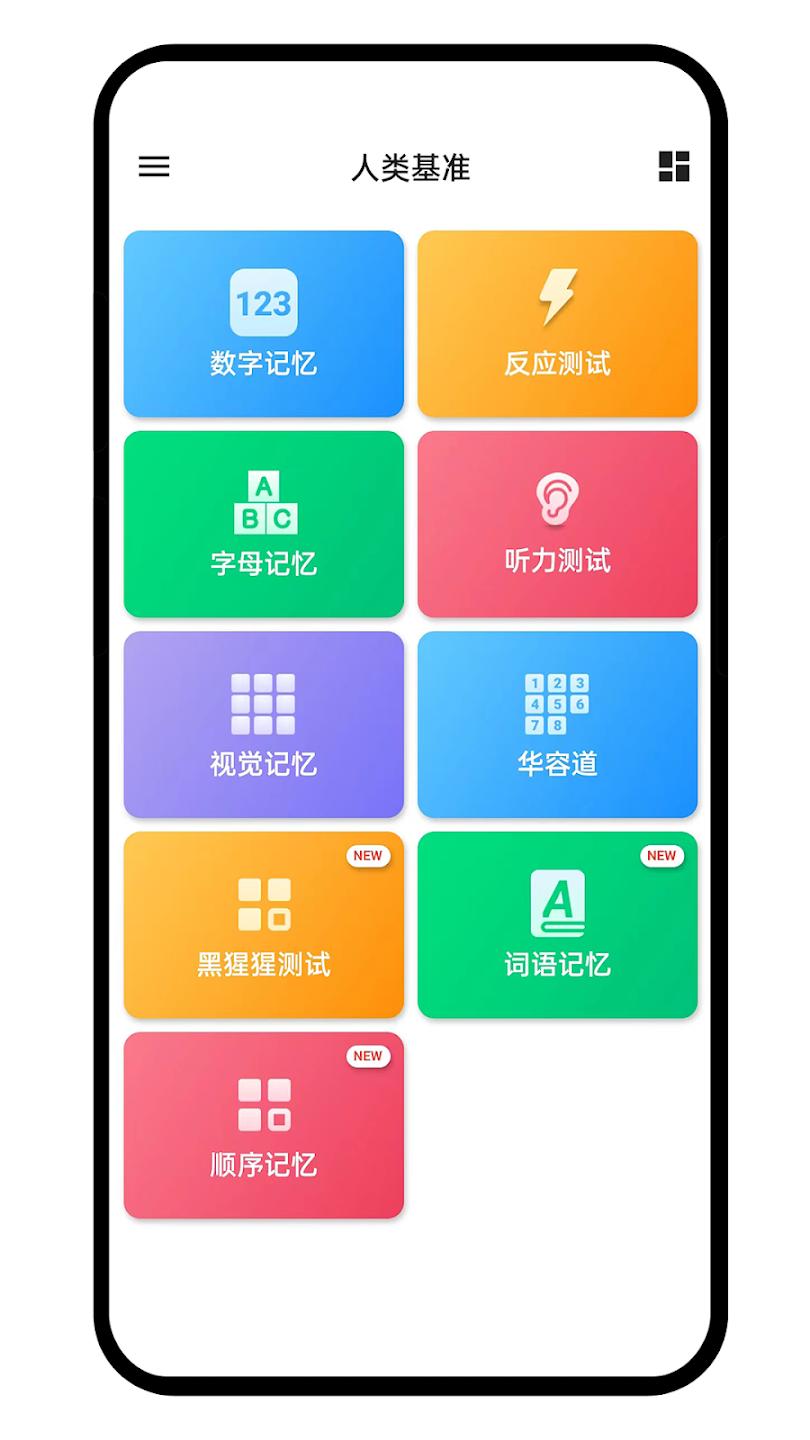Open the 黑猩猩测试 chimp test

(264, 925)
